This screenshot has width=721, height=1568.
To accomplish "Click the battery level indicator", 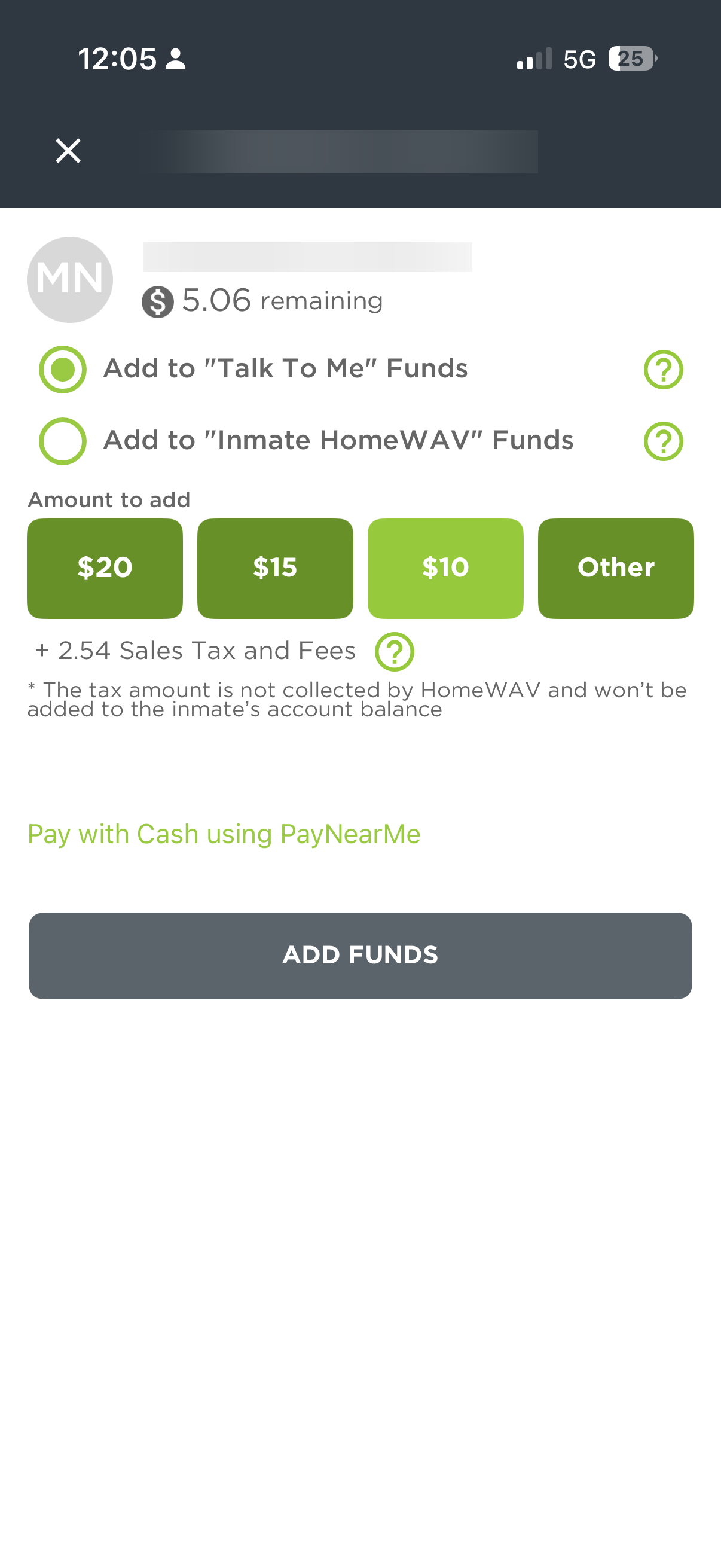I will point(631,58).
